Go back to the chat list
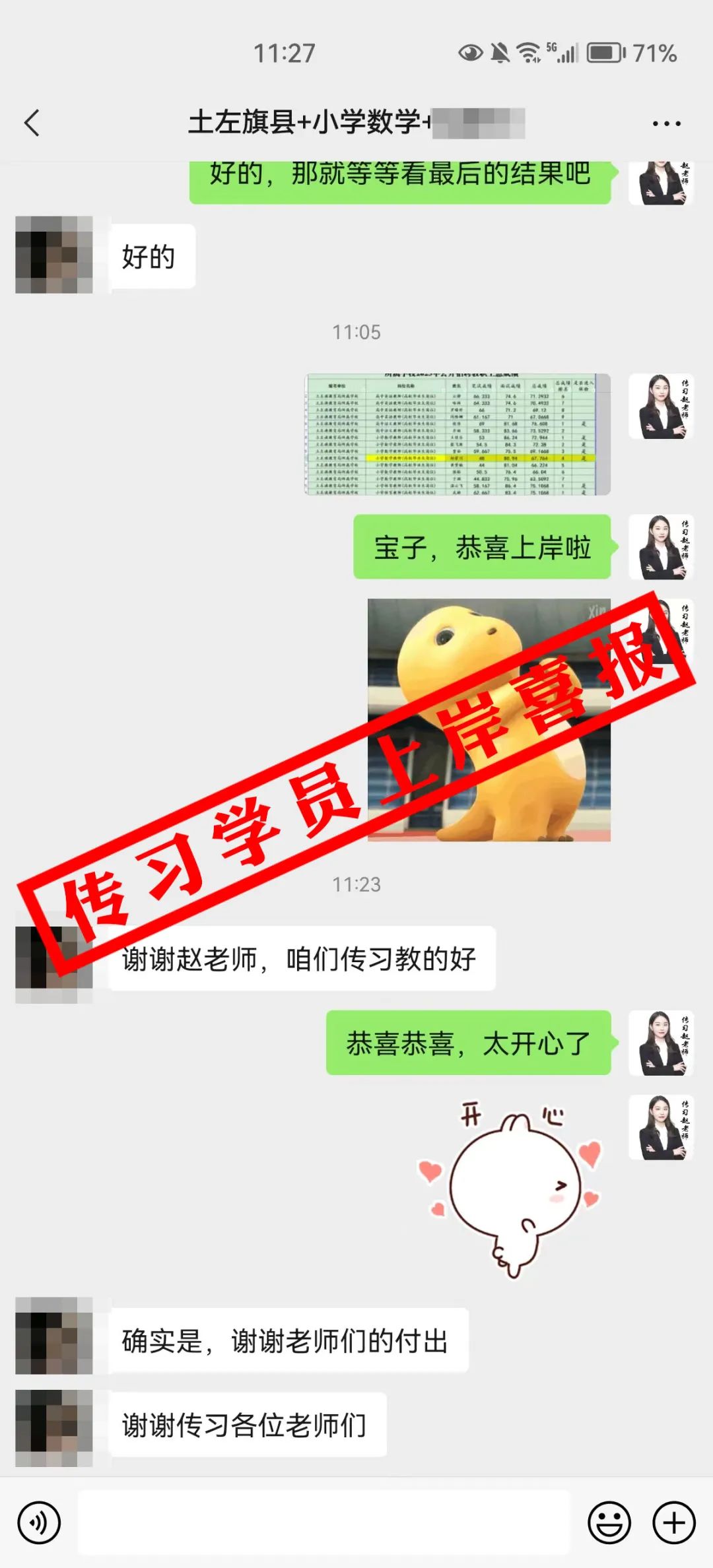This screenshot has height=1568, width=713. (x=32, y=123)
